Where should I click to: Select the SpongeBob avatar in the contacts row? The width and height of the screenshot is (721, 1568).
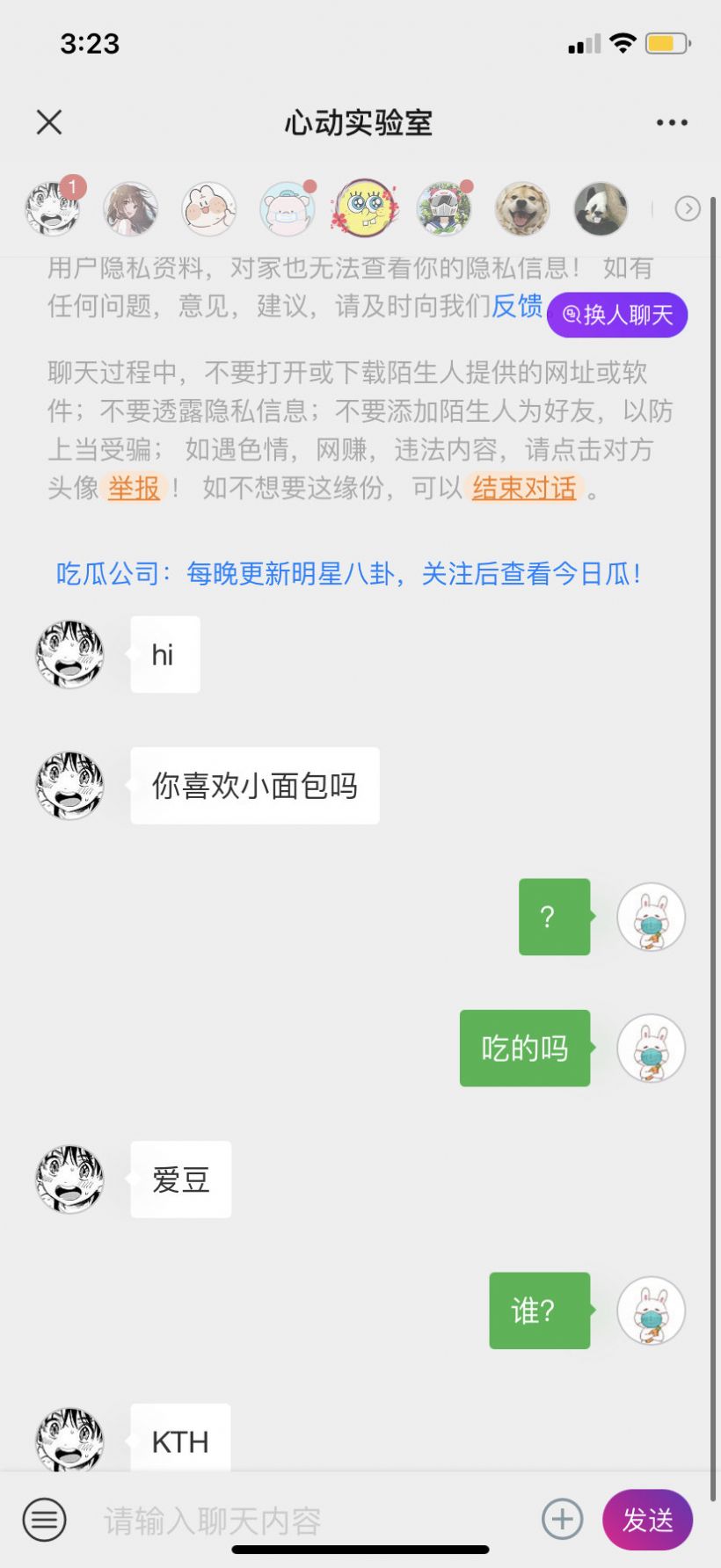(364, 208)
